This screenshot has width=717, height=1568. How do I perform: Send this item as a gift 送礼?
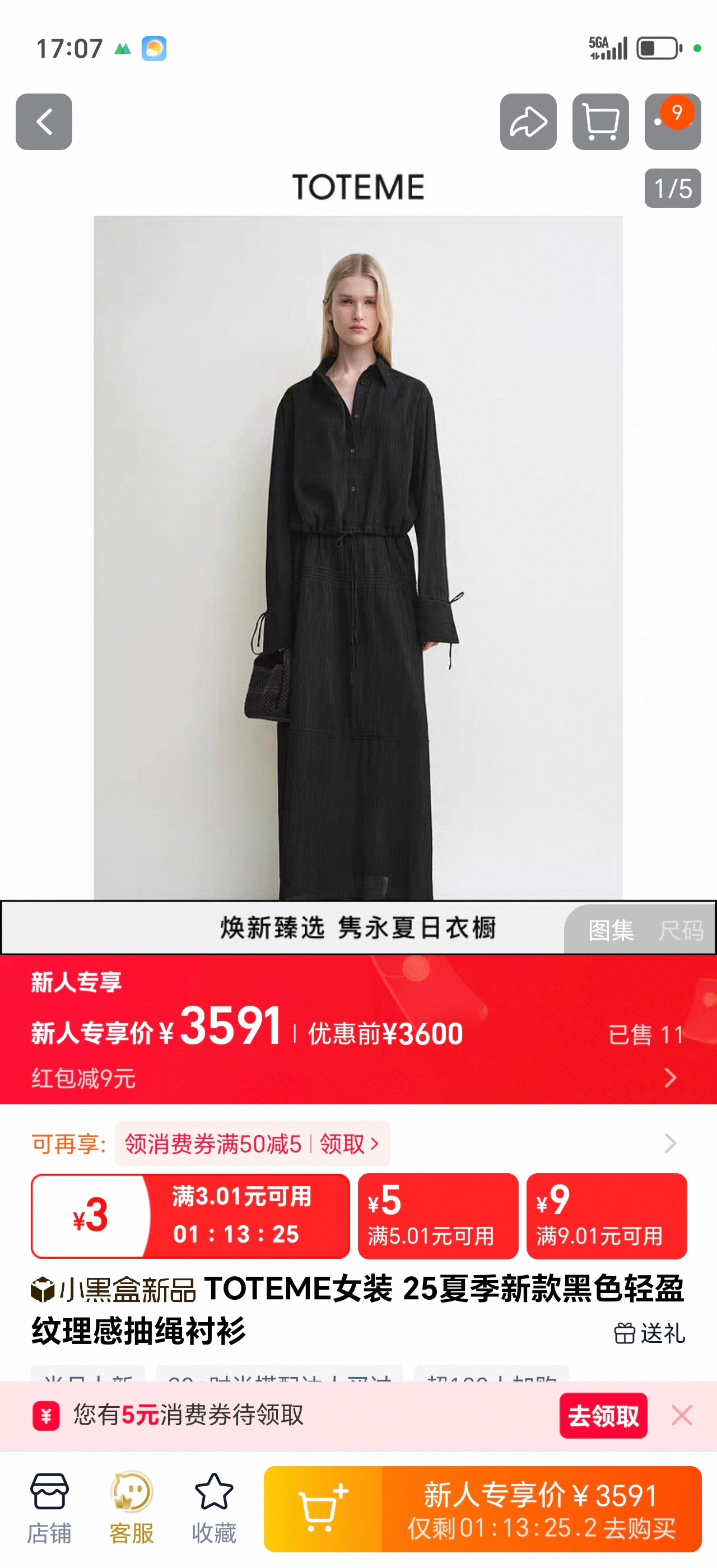(649, 1333)
